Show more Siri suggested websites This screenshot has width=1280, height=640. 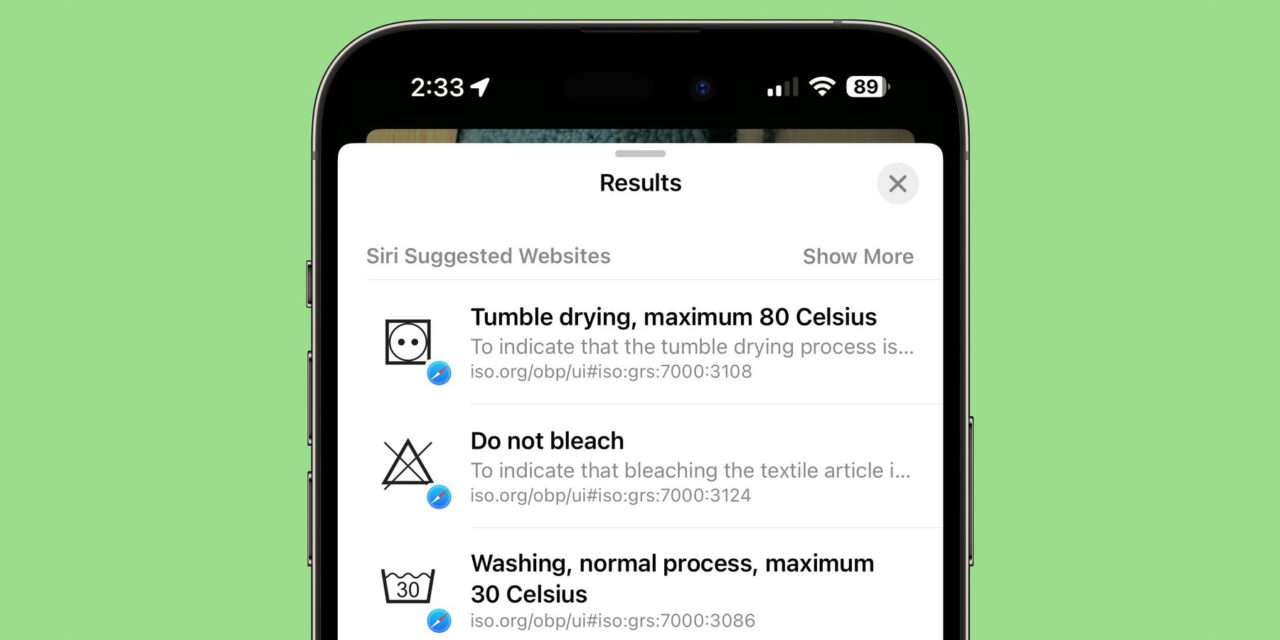pos(857,256)
